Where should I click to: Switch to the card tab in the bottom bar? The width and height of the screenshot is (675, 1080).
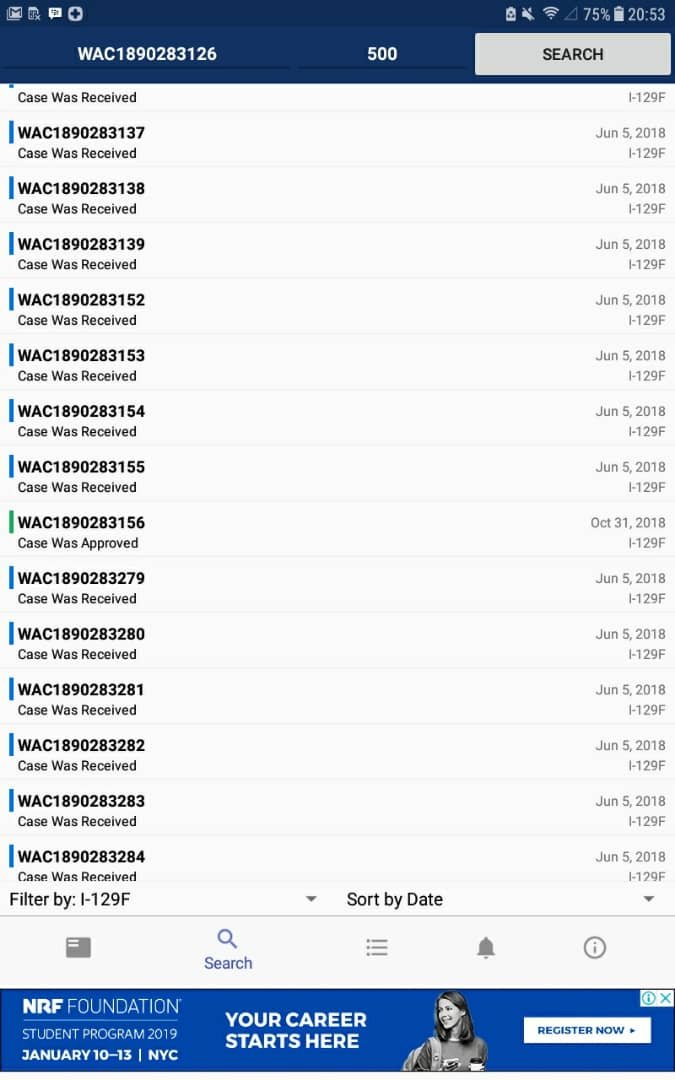click(x=78, y=948)
